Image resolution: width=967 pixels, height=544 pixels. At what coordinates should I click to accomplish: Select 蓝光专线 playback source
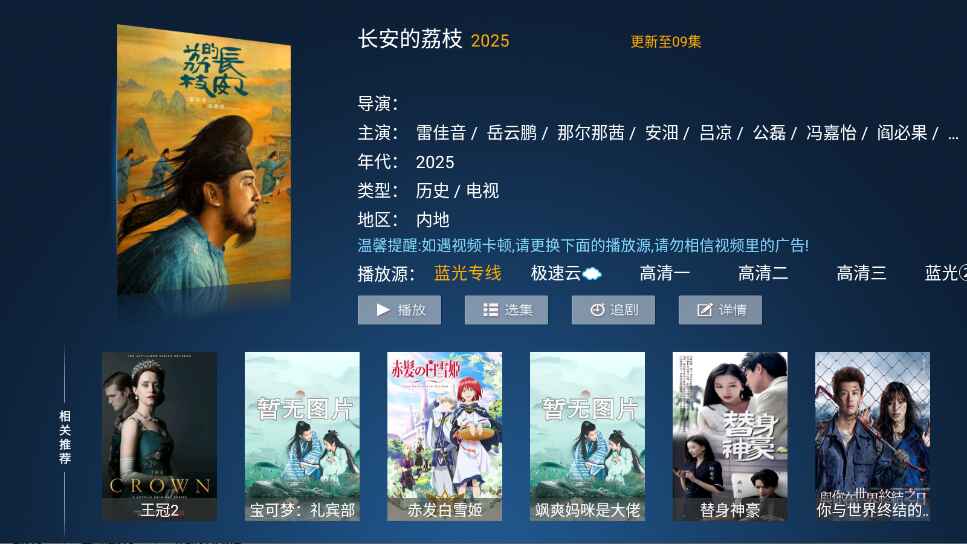tap(467, 273)
